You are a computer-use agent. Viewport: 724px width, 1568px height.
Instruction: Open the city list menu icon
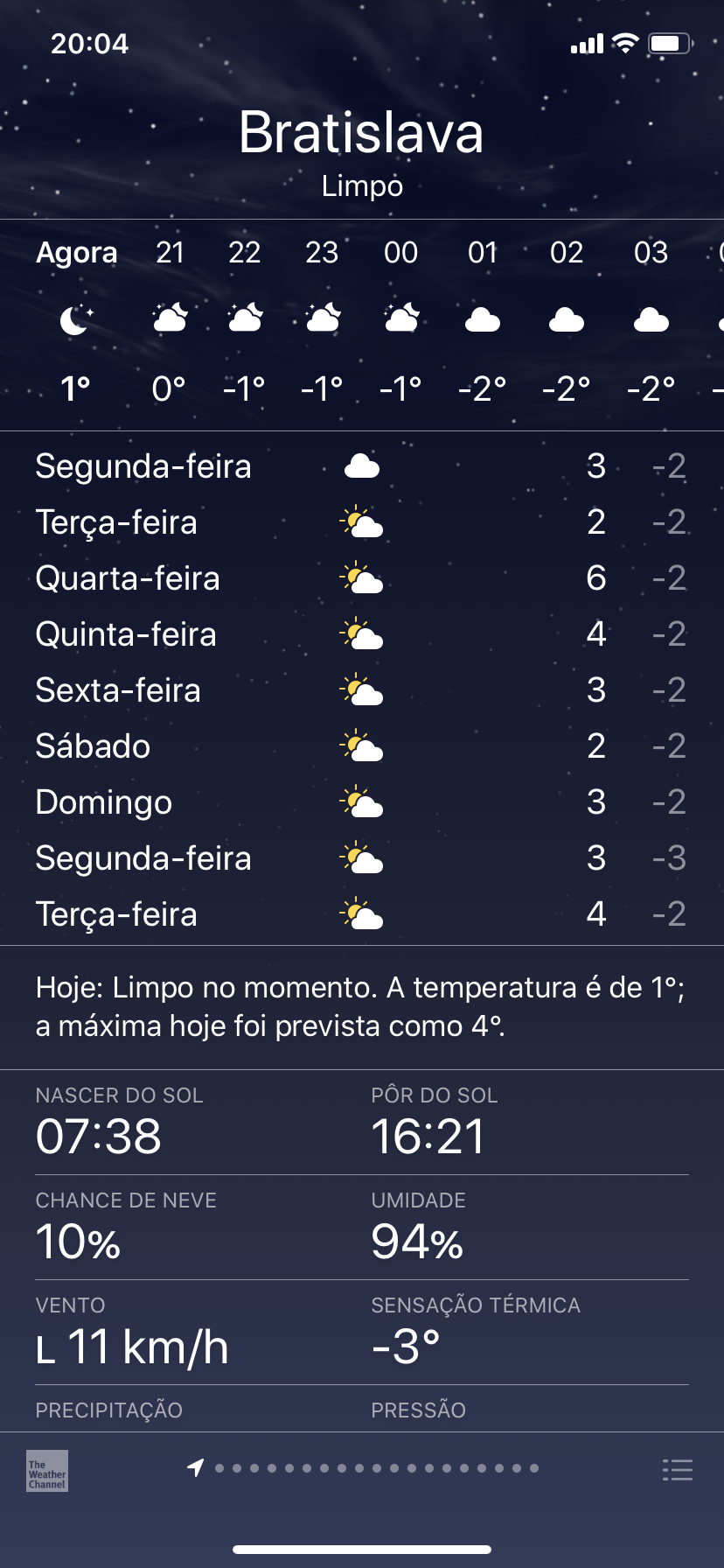tap(678, 1469)
